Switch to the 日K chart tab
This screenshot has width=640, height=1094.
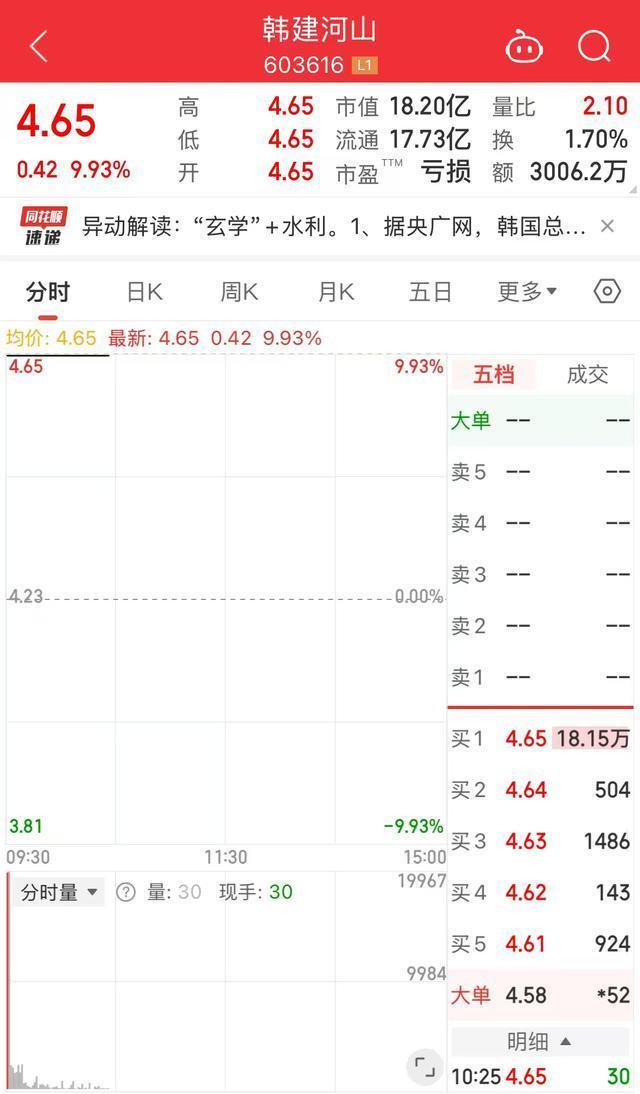click(x=144, y=292)
